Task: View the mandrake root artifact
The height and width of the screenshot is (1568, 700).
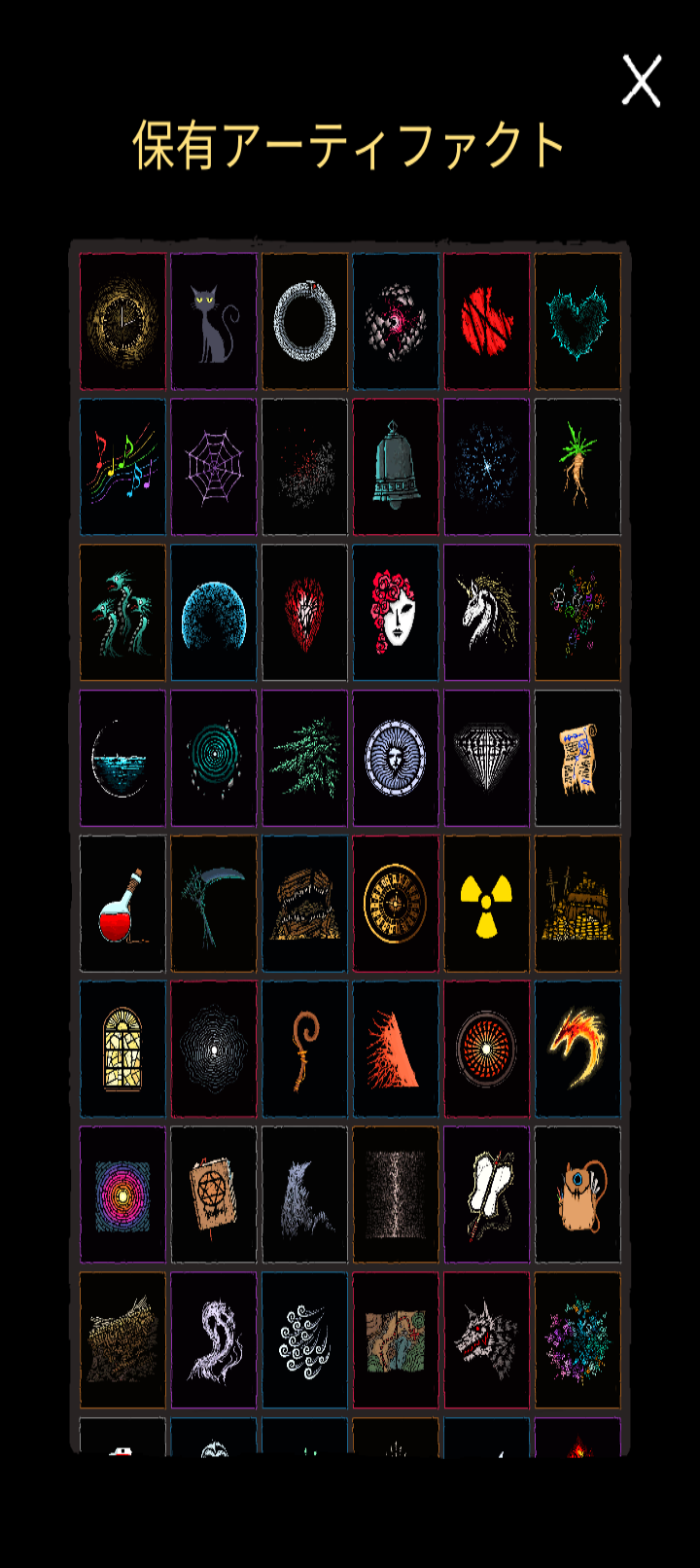Action: (577, 467)
